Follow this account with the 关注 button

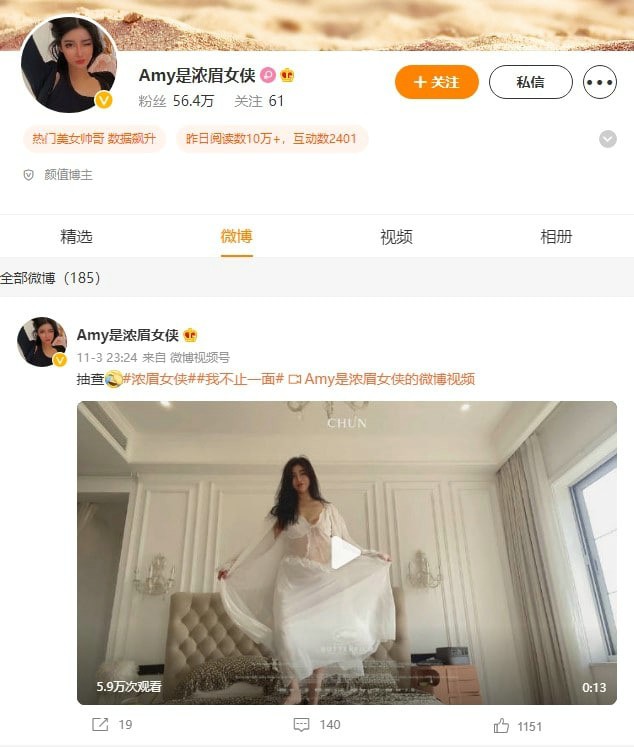[436, 82]
